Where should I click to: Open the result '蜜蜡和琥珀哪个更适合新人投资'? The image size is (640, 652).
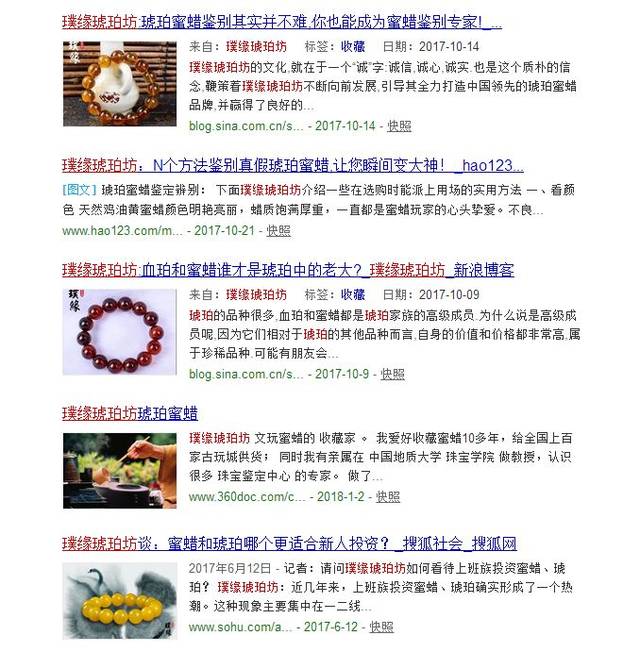pyautogui.click(x=290, y=544)
